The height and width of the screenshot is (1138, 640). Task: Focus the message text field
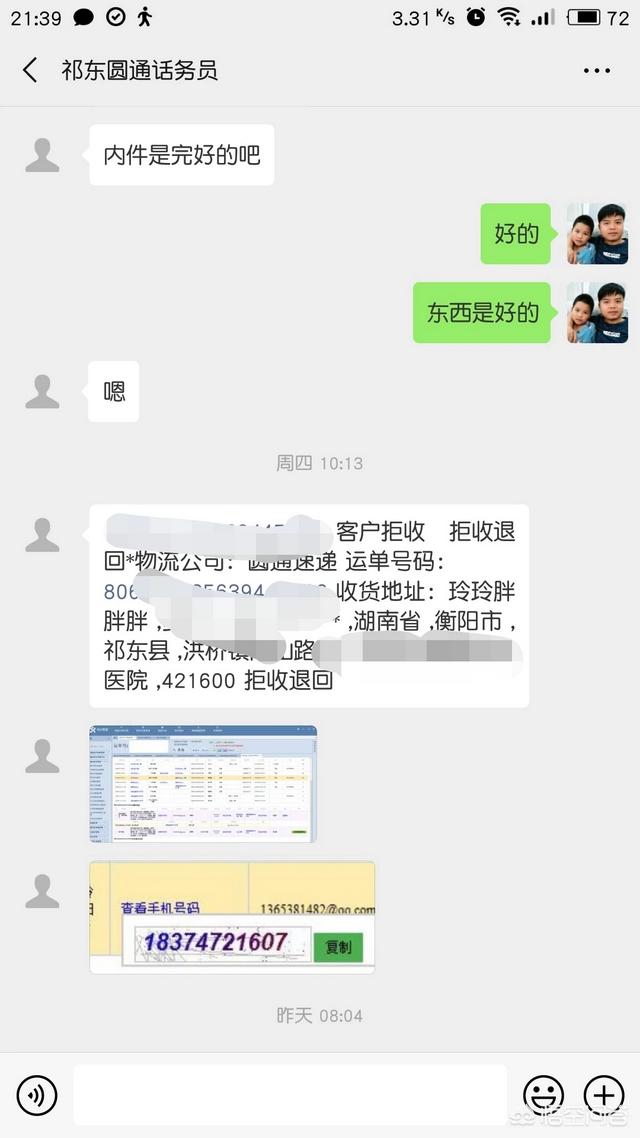(290, 1096)
